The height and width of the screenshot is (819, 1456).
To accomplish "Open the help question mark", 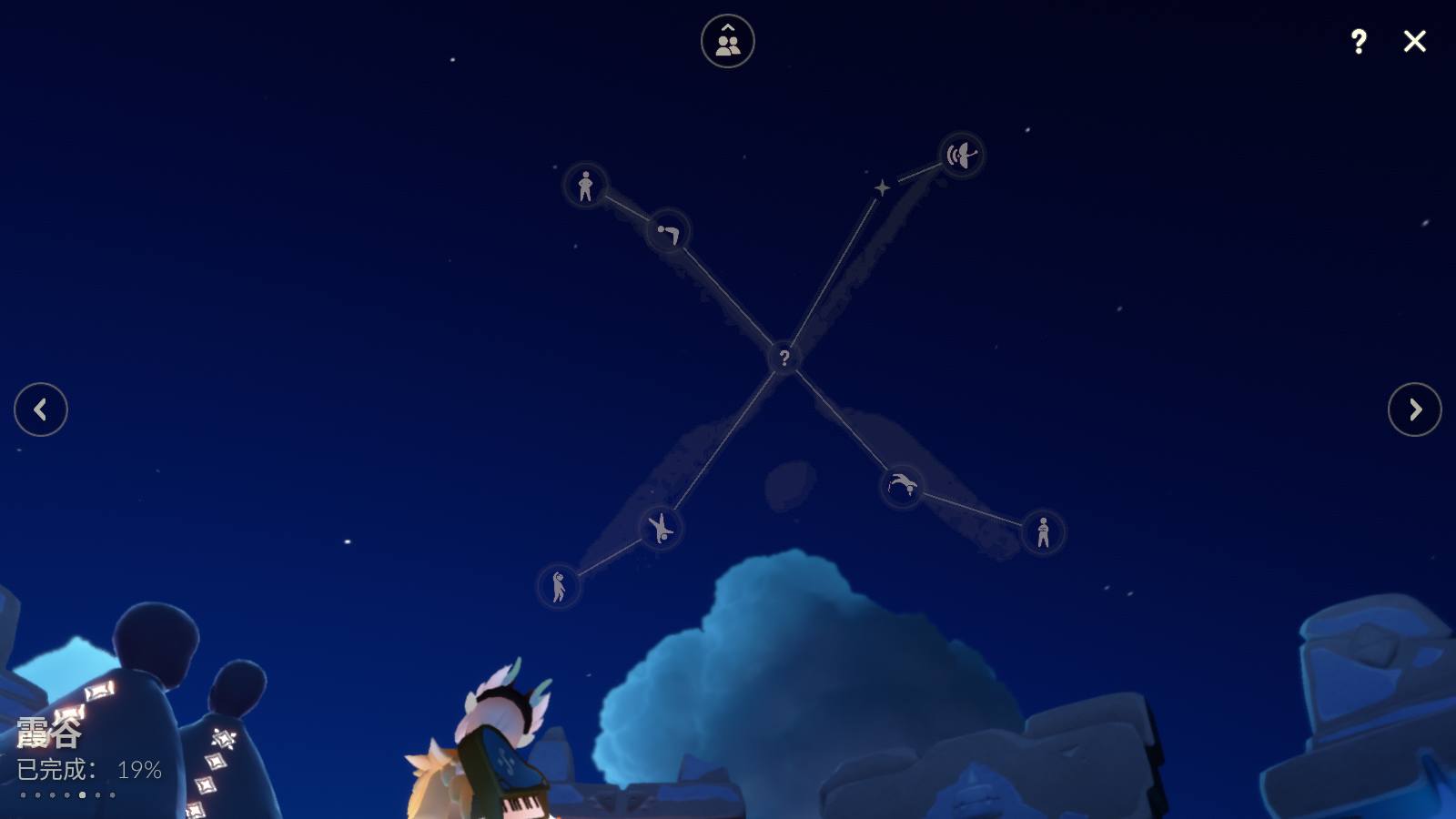I will 1358,41.
